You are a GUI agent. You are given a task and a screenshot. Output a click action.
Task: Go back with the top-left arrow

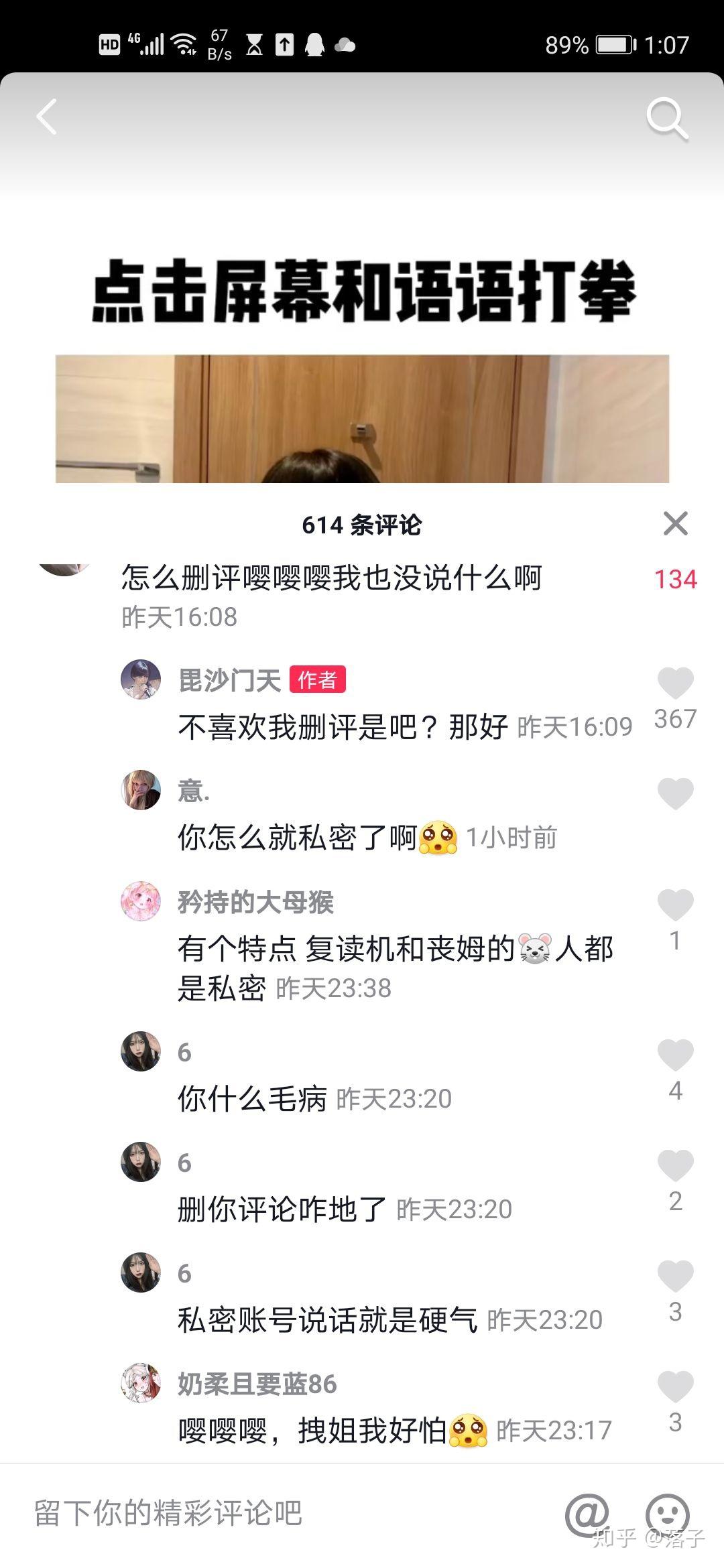point(46,117)
